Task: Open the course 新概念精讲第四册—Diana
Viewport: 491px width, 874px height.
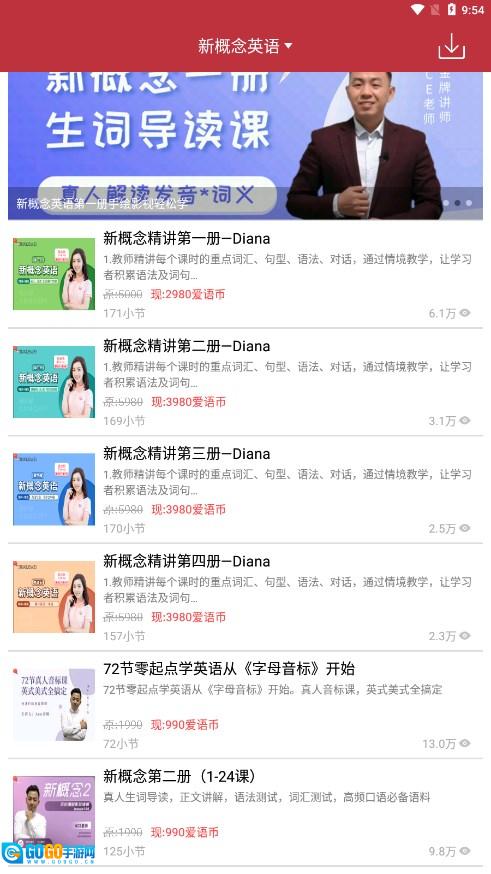Action: click(x=245, y=597)
